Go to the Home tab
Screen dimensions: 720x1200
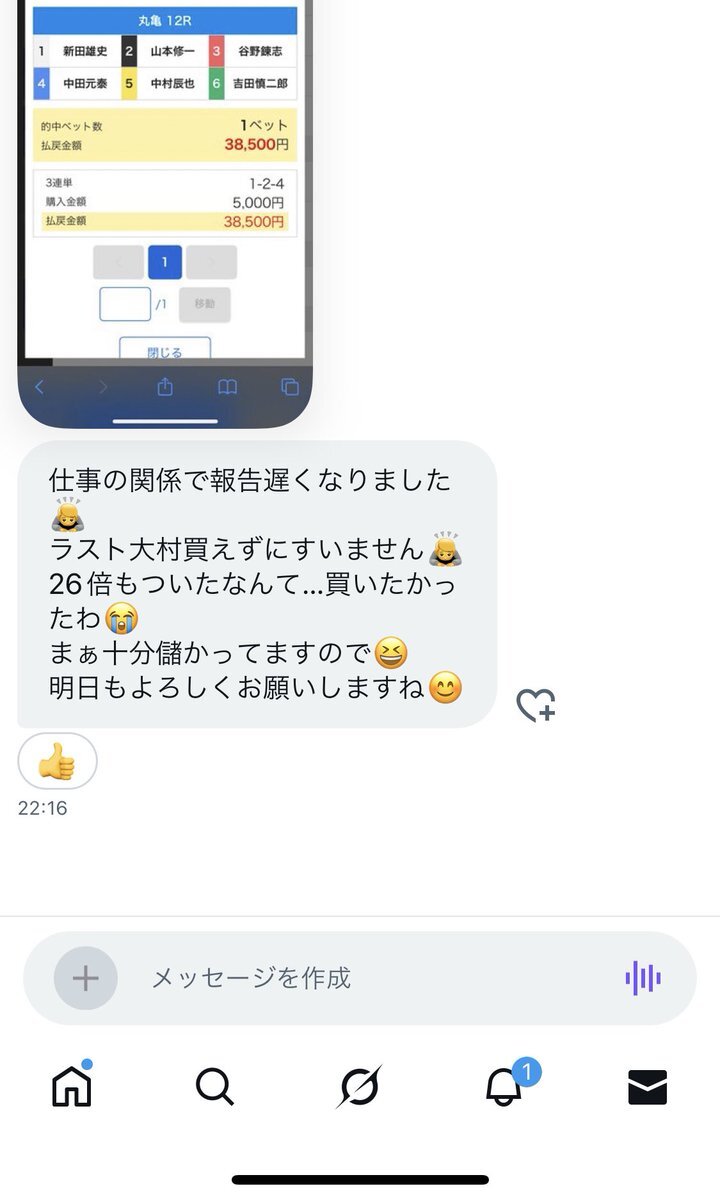coord(72,1086)
